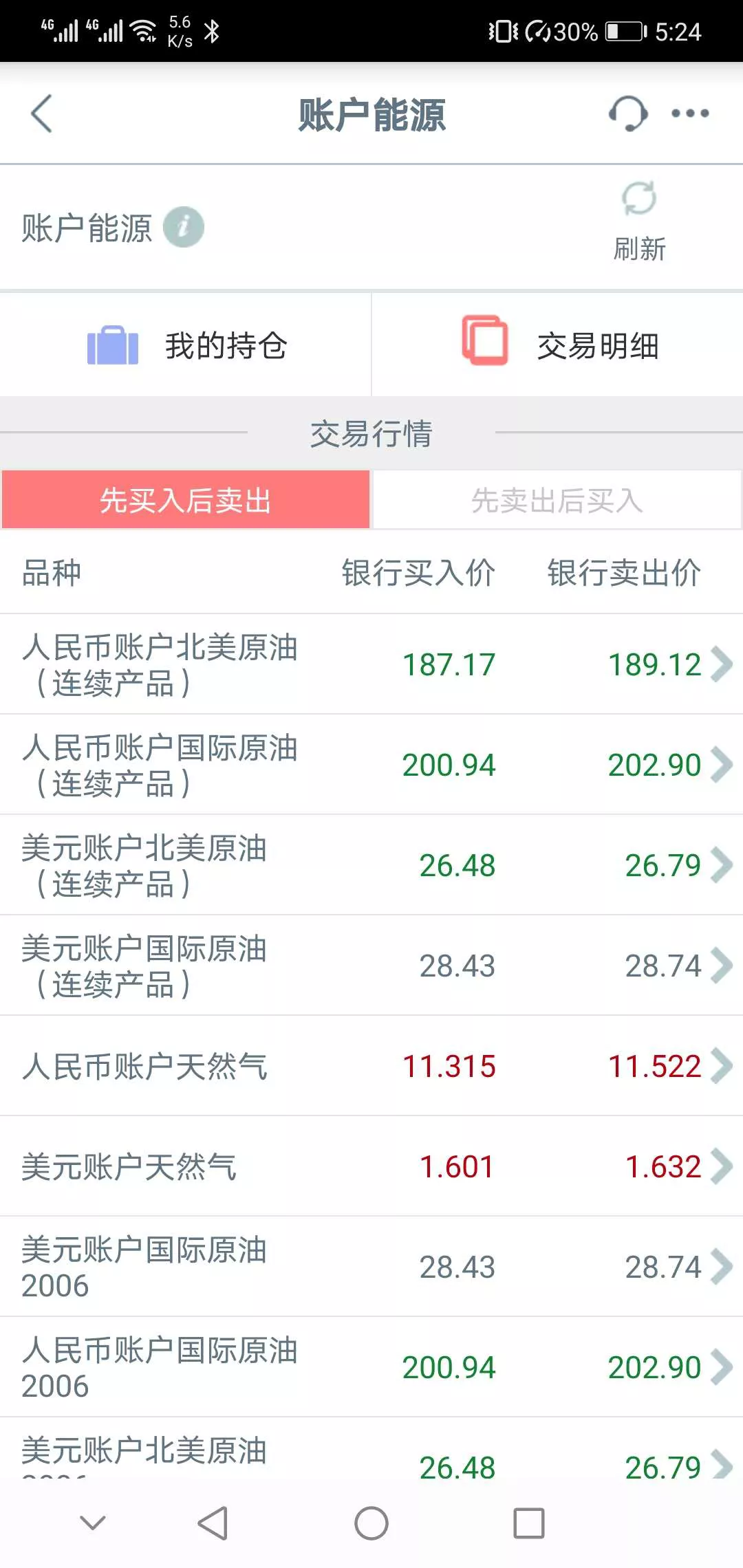Open 交易明细

[558, 345]
